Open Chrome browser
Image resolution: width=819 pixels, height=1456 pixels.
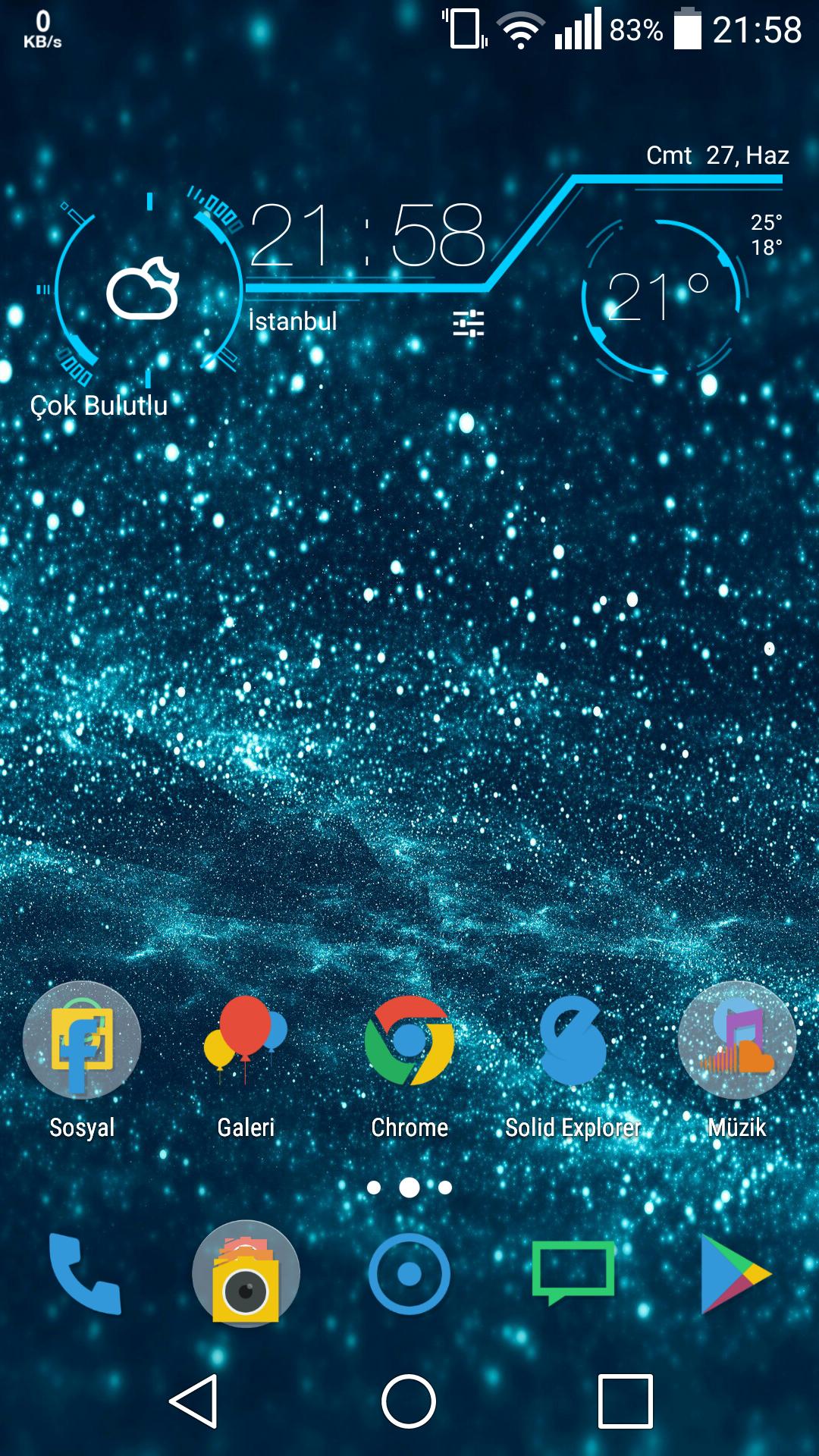pyautogui.click(x=409, y=1040)
